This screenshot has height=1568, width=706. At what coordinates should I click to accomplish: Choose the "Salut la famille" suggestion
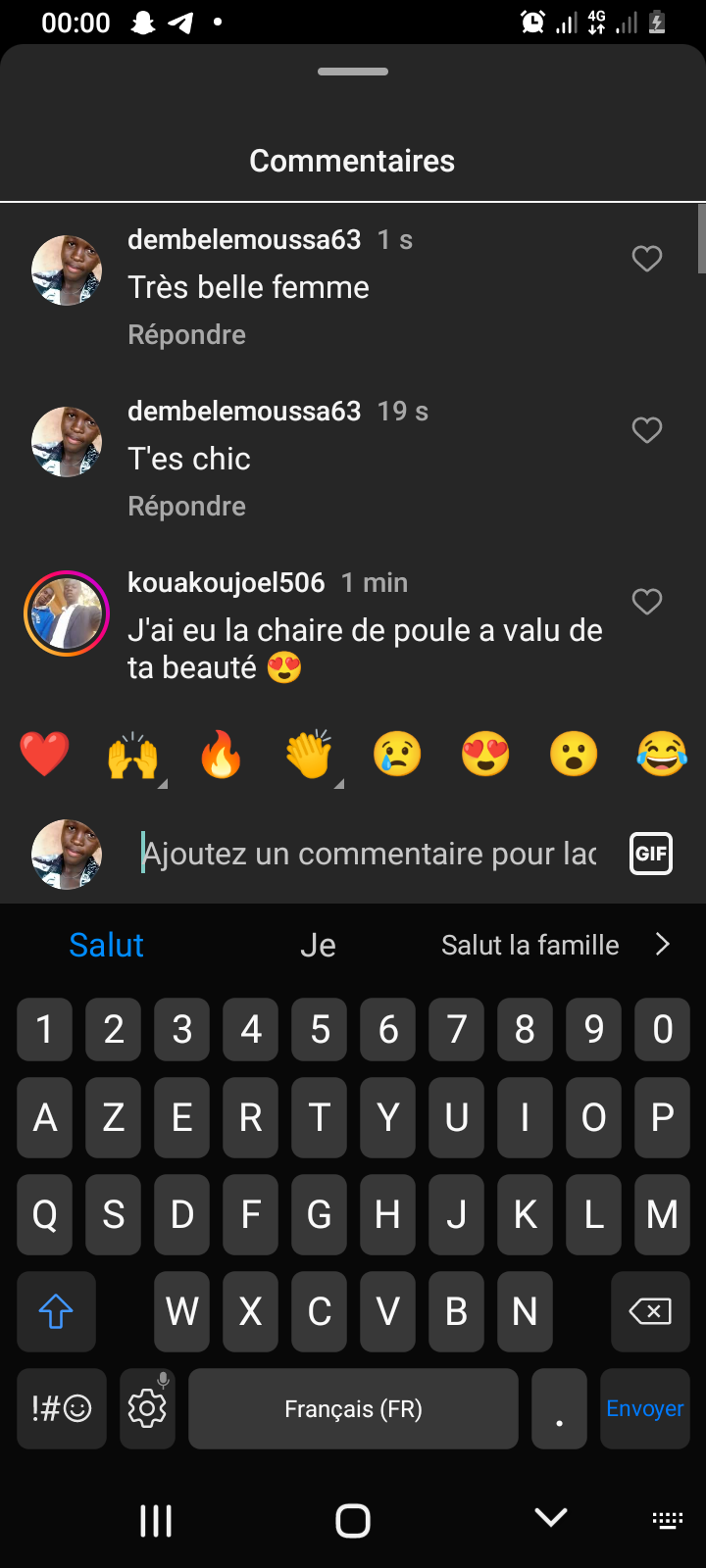coord(529,945)
